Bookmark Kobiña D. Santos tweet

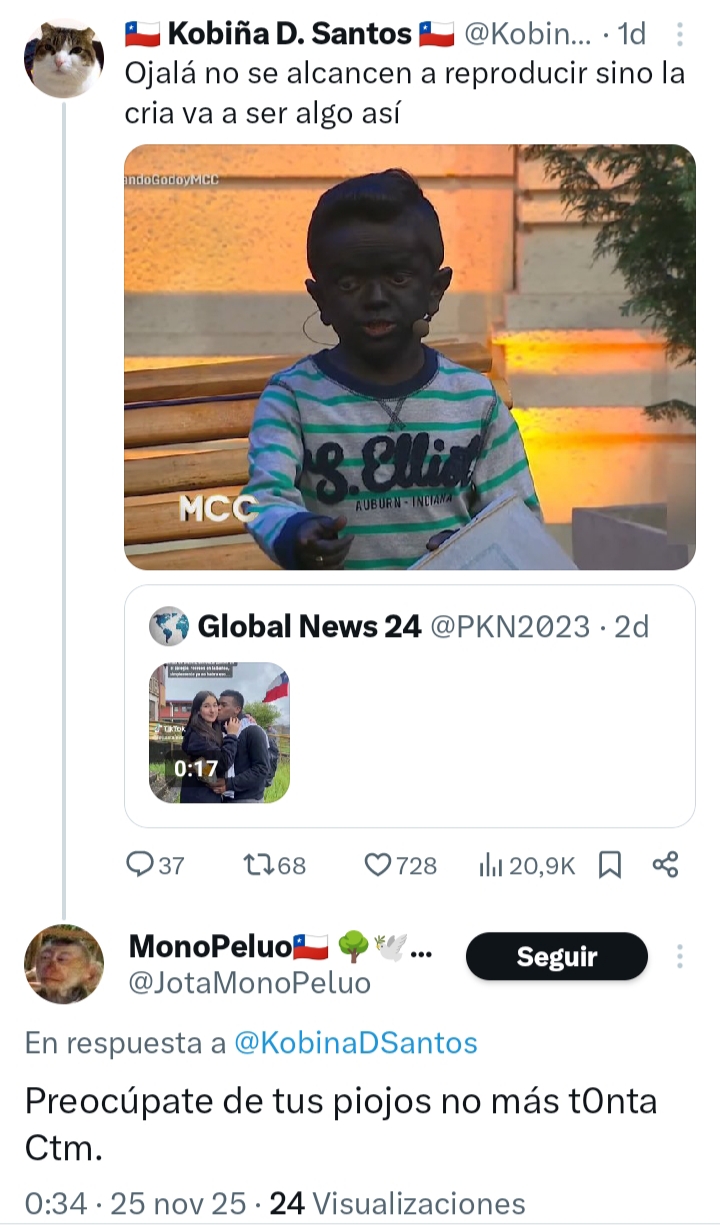pyautogui.click(x=609, y=865)
